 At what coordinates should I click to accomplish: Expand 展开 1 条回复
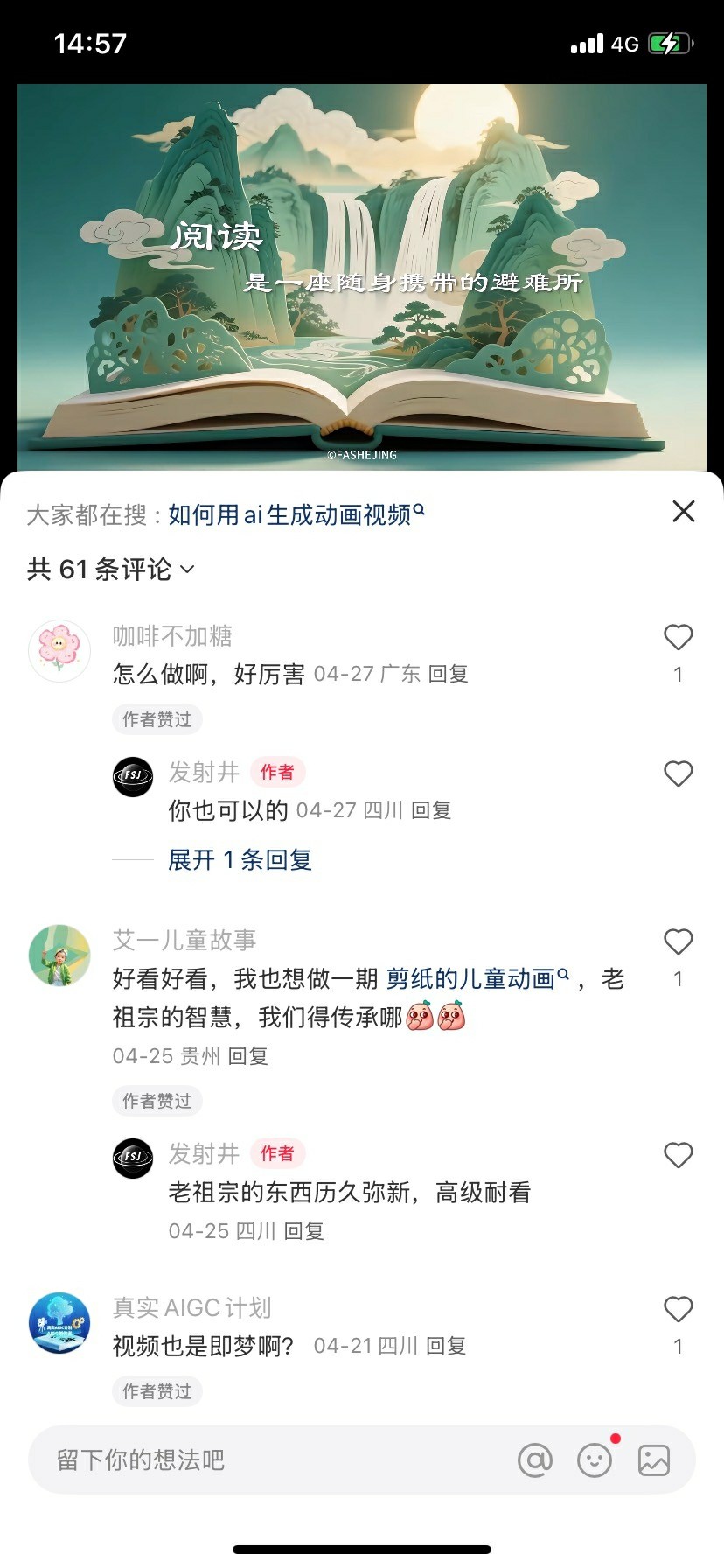click(x=240, y=860)
